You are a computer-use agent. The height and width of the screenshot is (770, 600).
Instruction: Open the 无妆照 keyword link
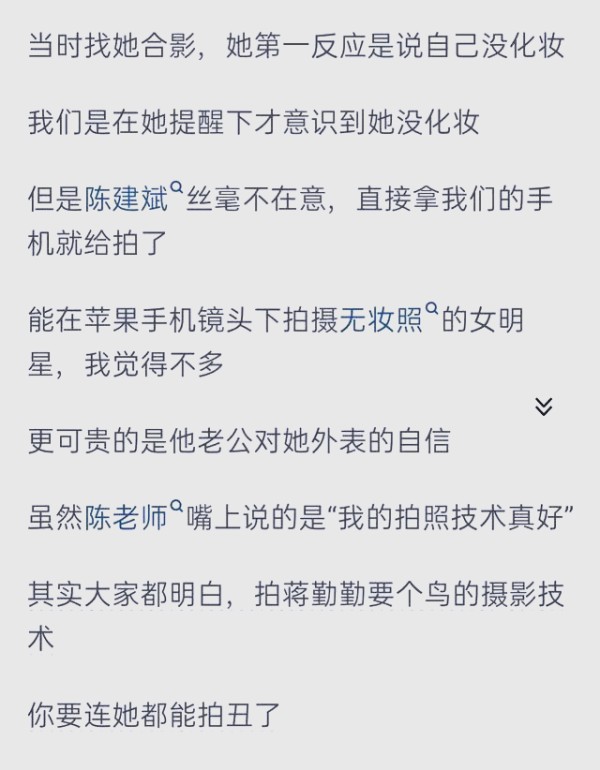click(x=381, y=323)
